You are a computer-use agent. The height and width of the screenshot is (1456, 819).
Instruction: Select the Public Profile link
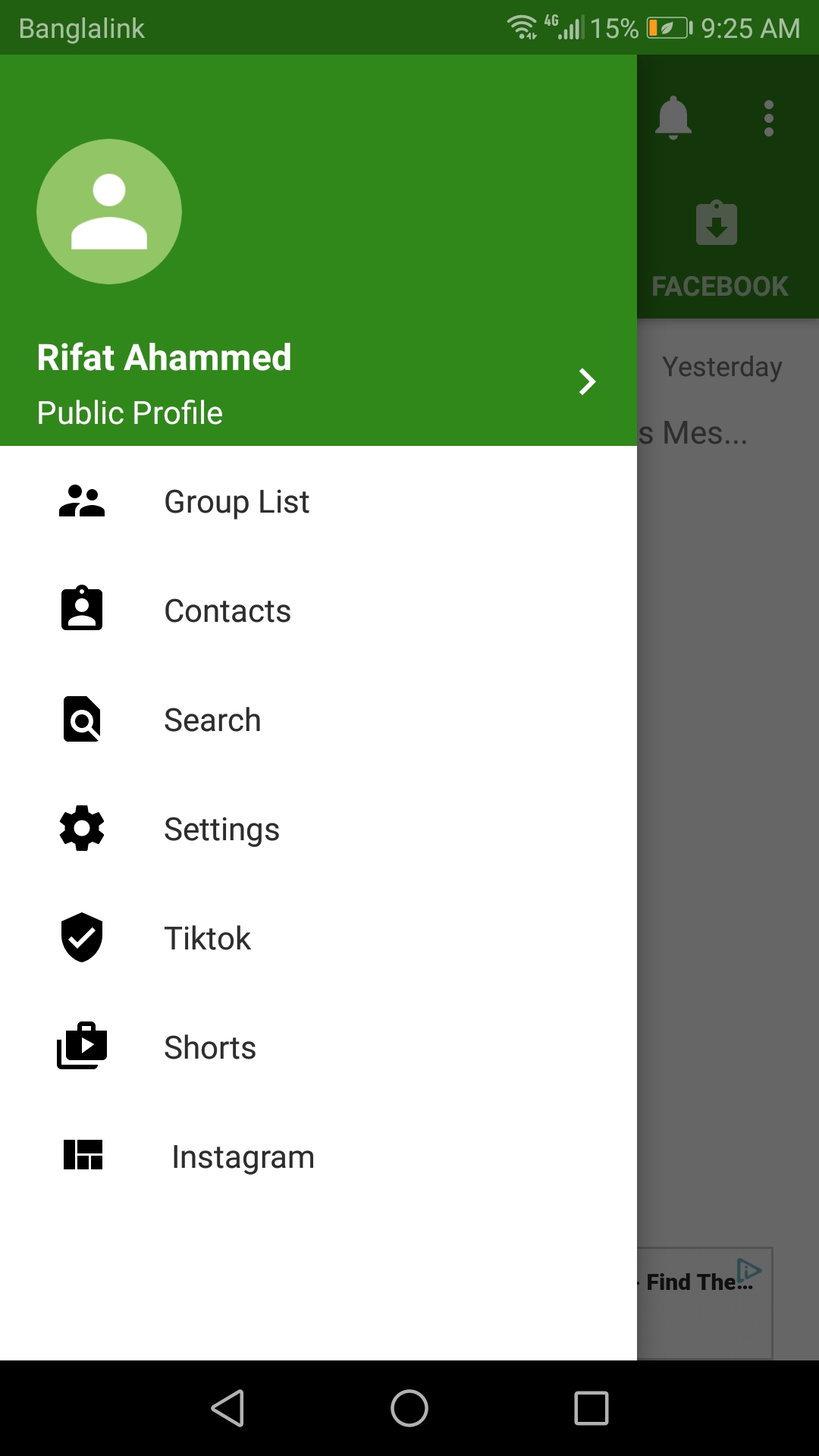[130, 412]
